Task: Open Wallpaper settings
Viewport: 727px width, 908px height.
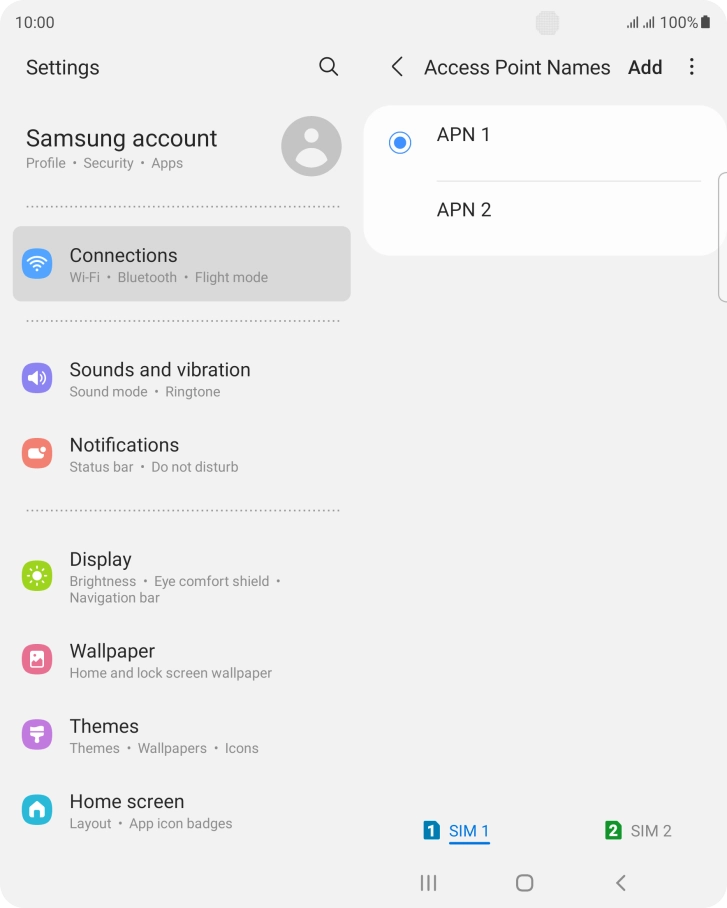Action: pos(181,660)
